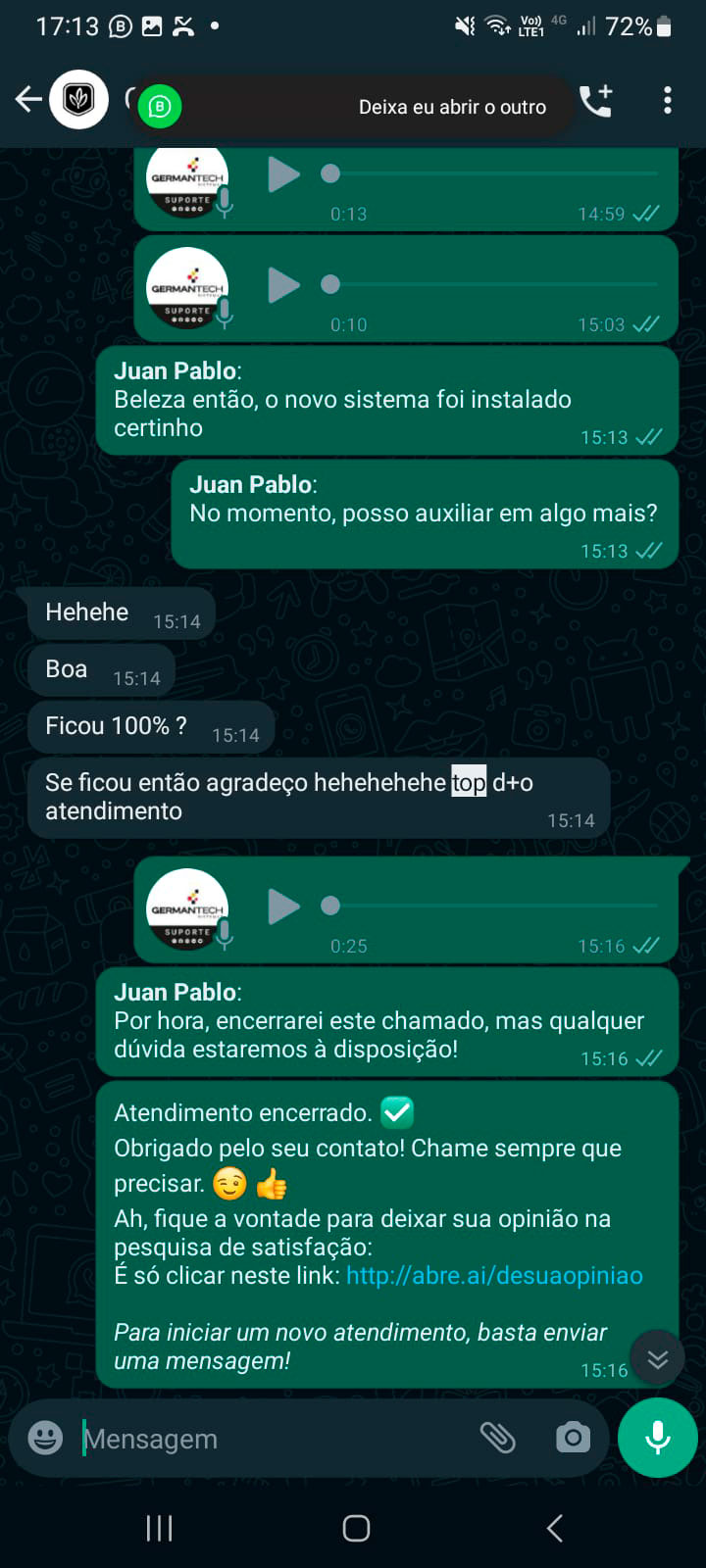Tap the green microphone button
706x1568 pixels.
(x=656, y=1437)
